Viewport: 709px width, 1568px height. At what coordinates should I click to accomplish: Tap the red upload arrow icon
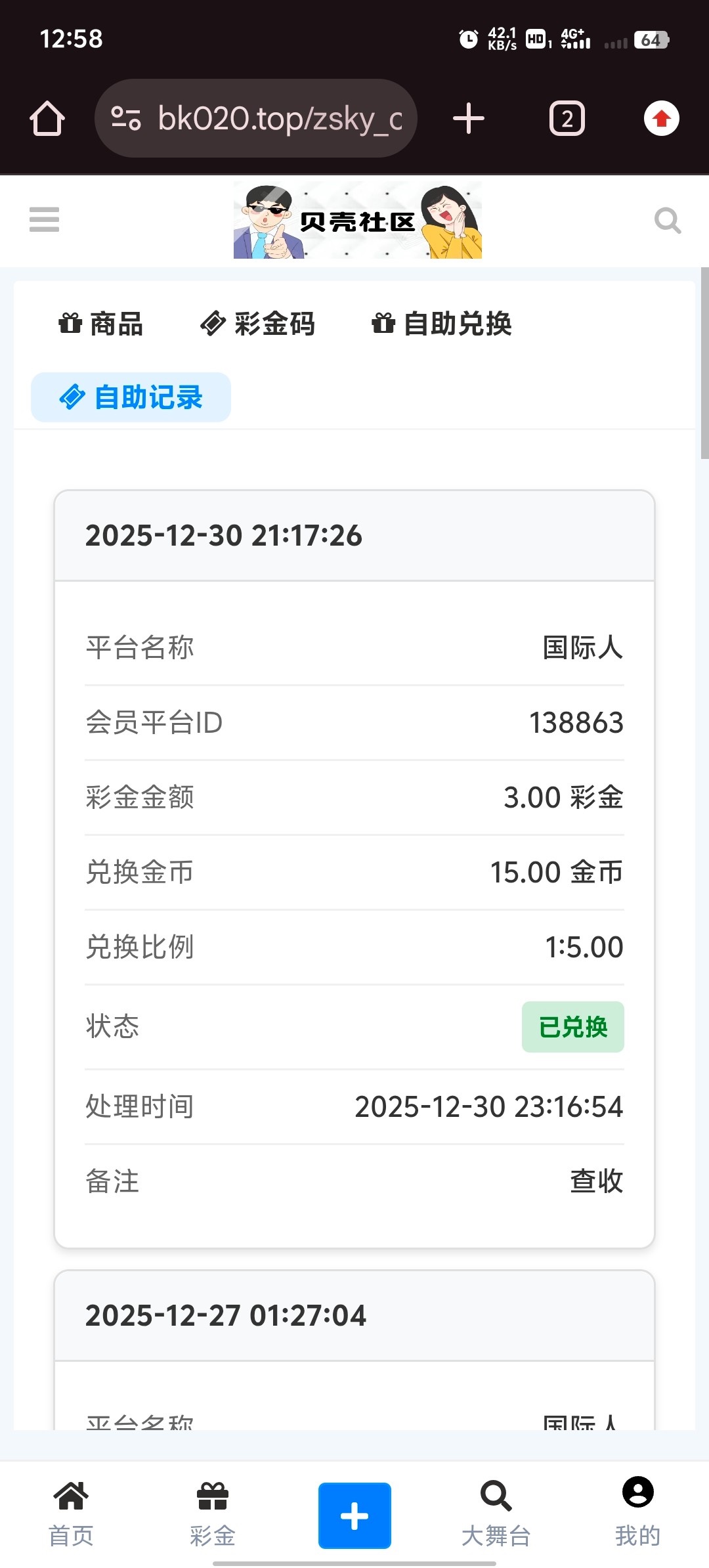pyautogui.click(x=660, y=118)
